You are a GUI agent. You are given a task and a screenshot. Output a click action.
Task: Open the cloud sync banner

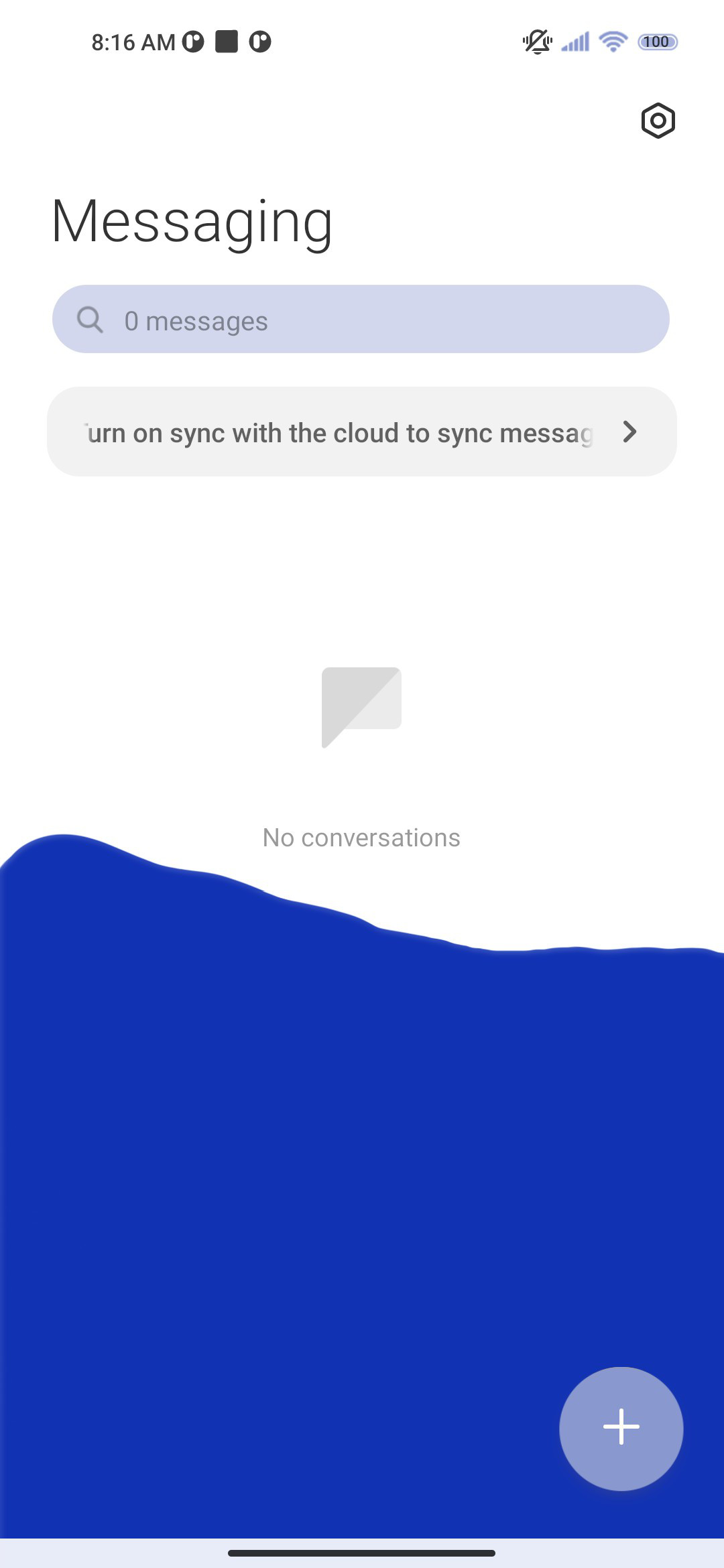coord(361,432)
